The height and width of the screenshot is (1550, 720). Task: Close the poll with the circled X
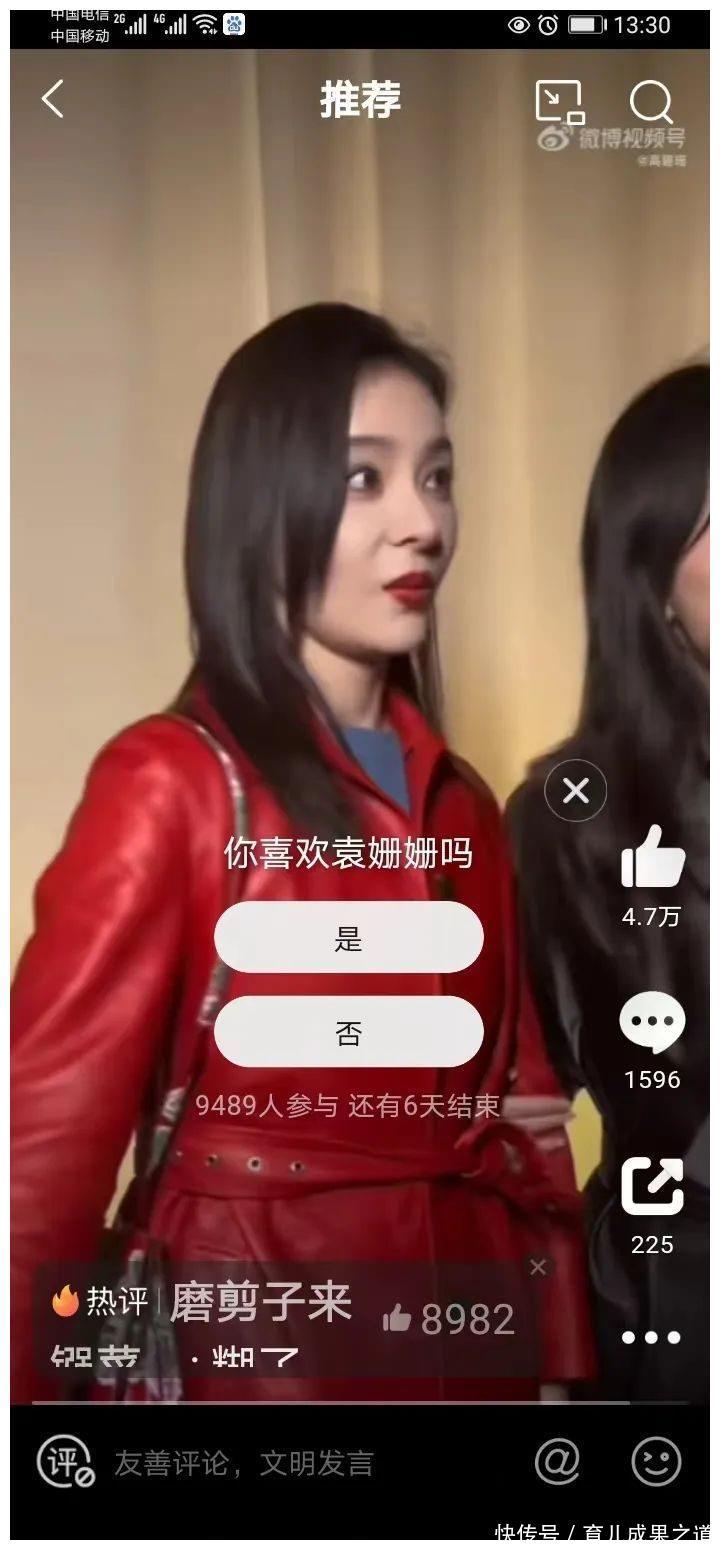pyautogui.click(x=575, y=791)
